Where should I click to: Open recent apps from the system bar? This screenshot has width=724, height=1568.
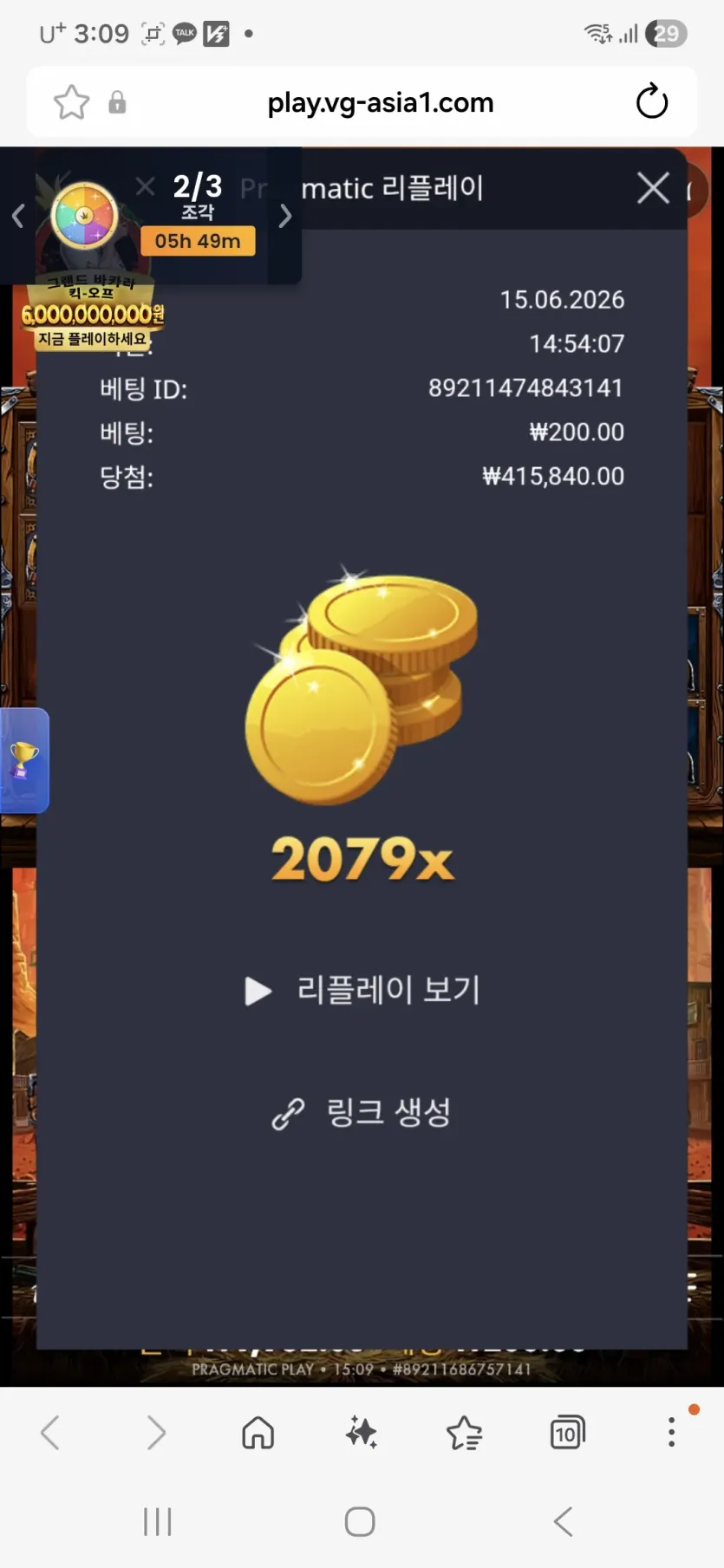tap(157, 1521)
